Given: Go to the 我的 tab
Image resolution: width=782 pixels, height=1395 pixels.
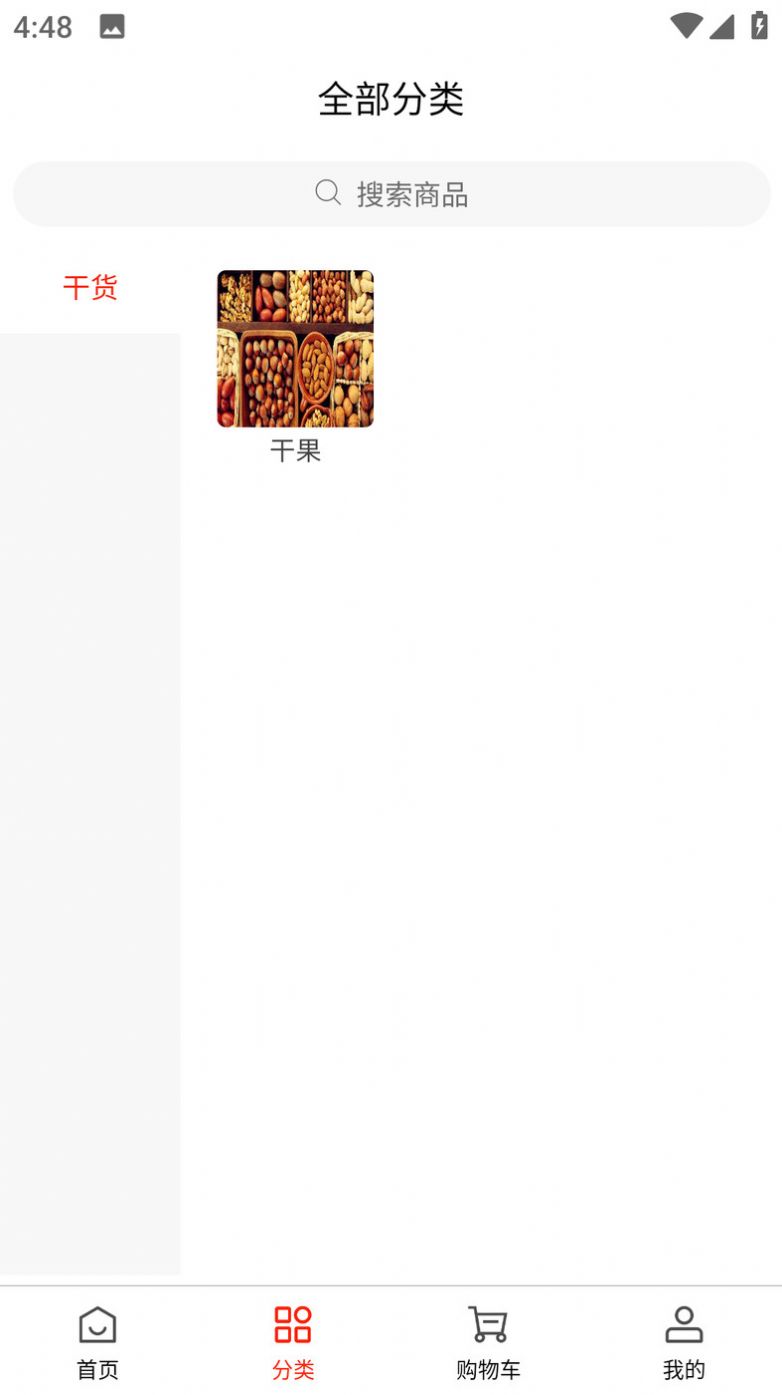Looking at the screenshot, I should click(684, 1342).
